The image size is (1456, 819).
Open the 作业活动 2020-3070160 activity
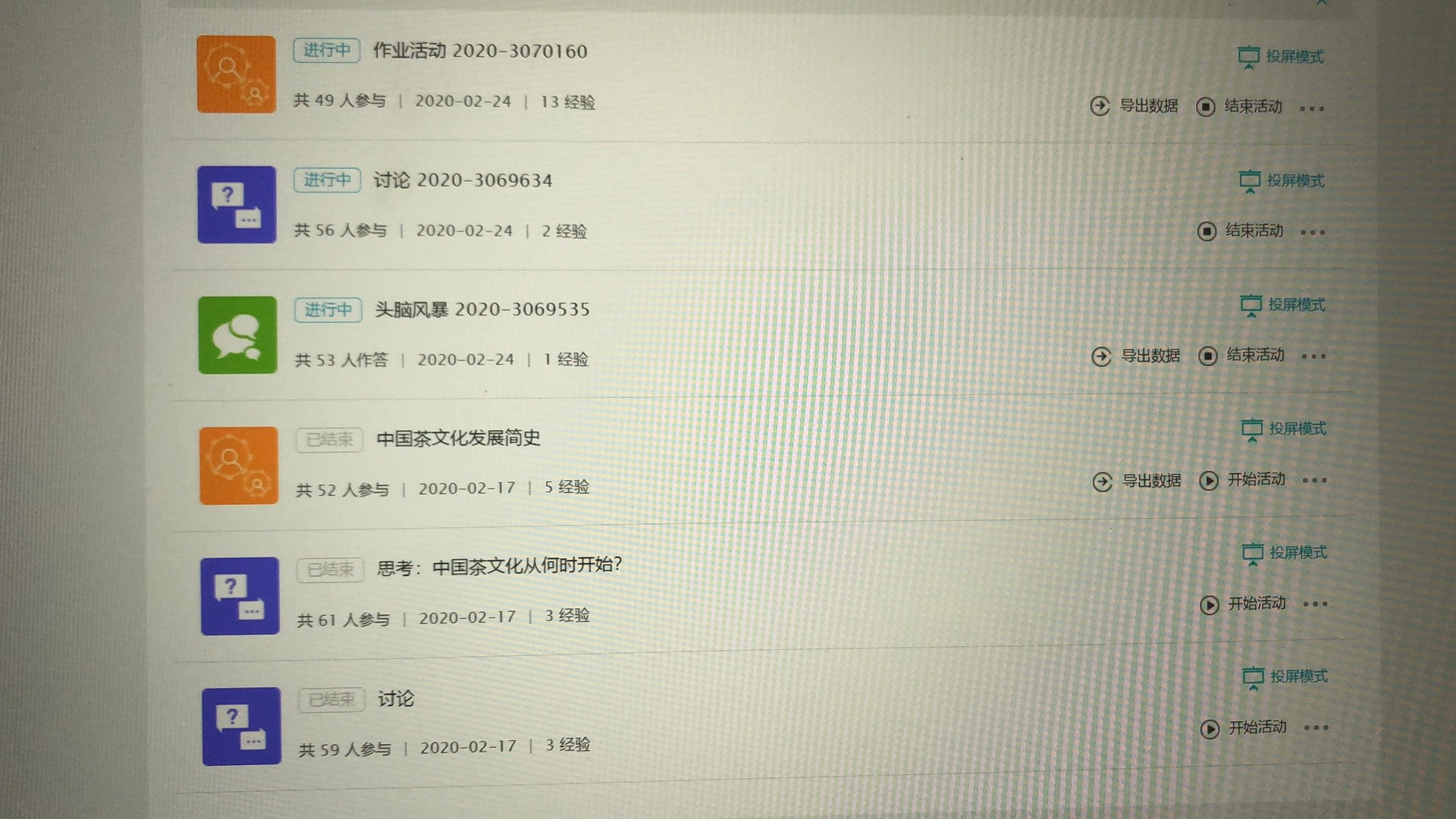click(x=480, y=51)
